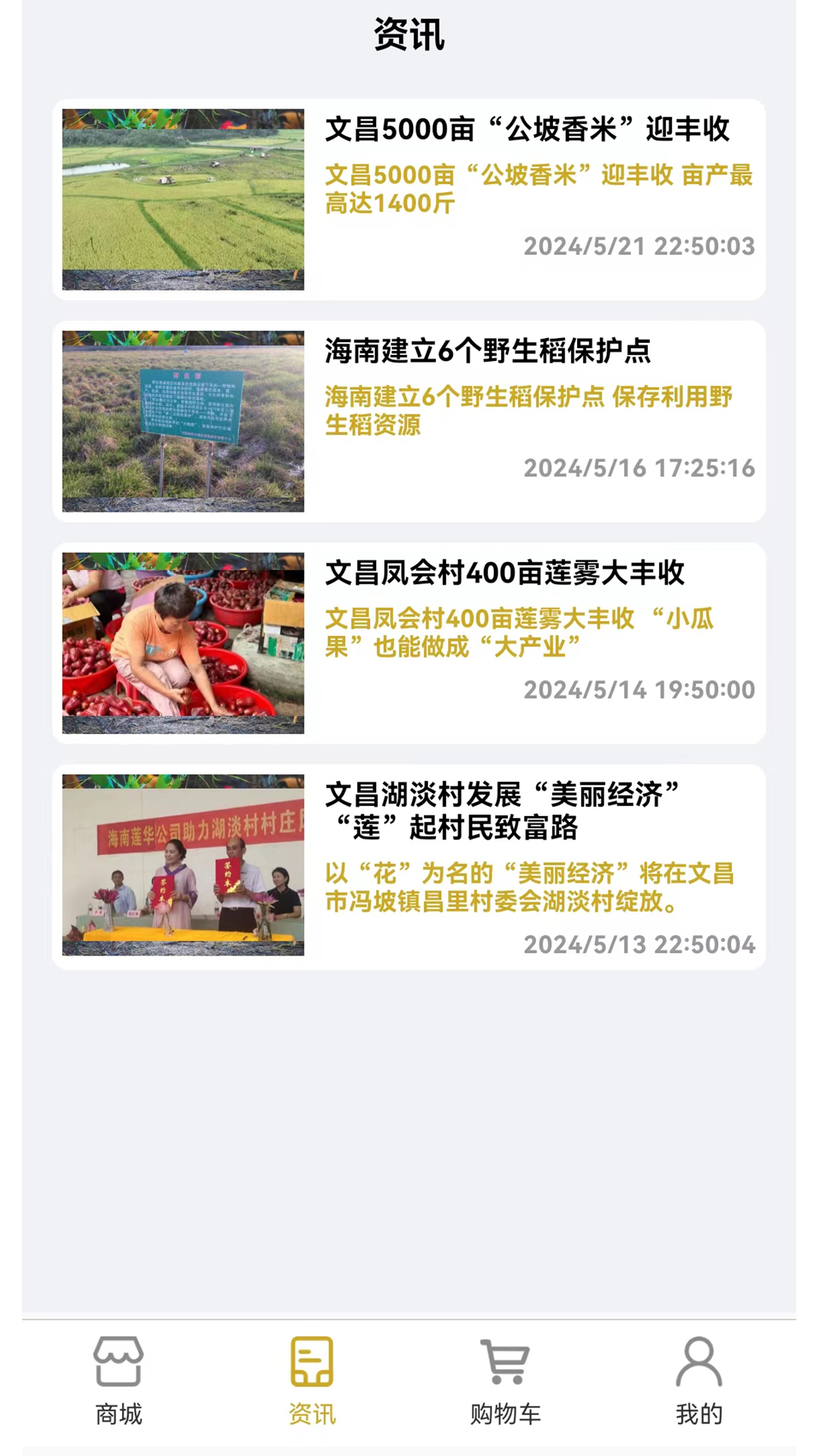The width and height of the screenshot is (819, 1456).
Task: Open the 我的 tab
Action: click(698, 1381)
